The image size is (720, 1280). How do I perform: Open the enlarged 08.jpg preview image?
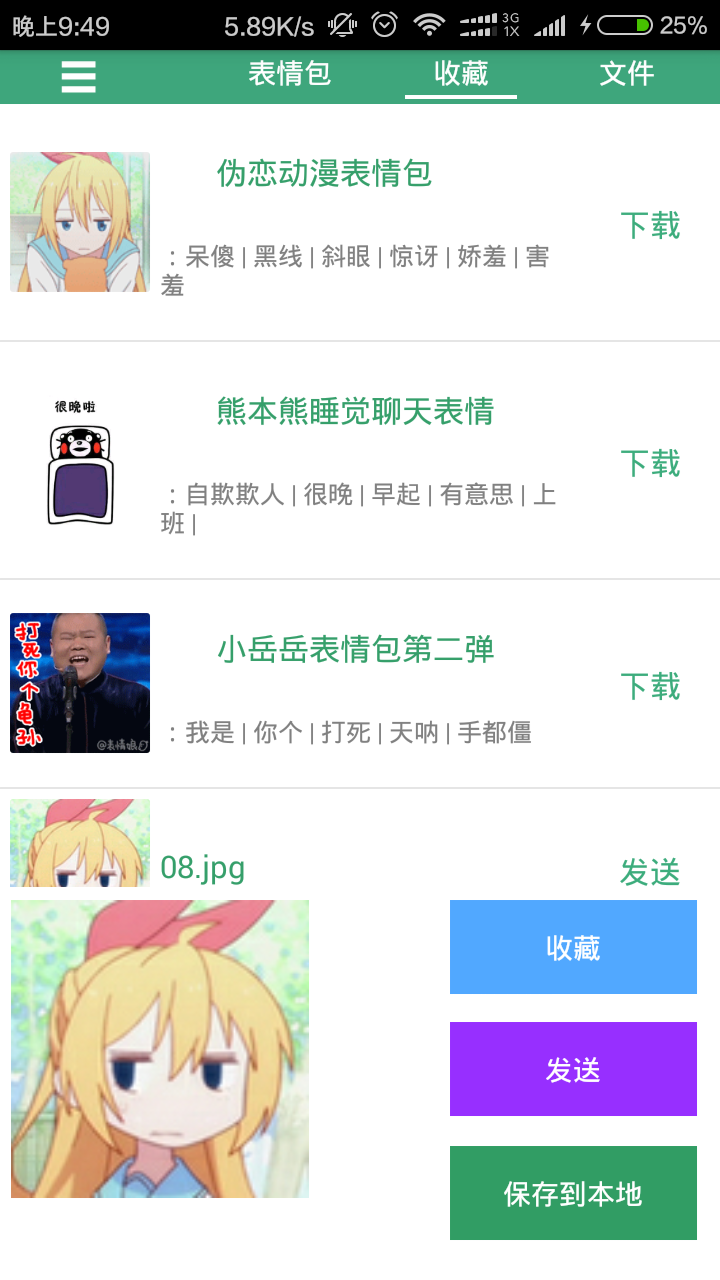[160, 1048]
